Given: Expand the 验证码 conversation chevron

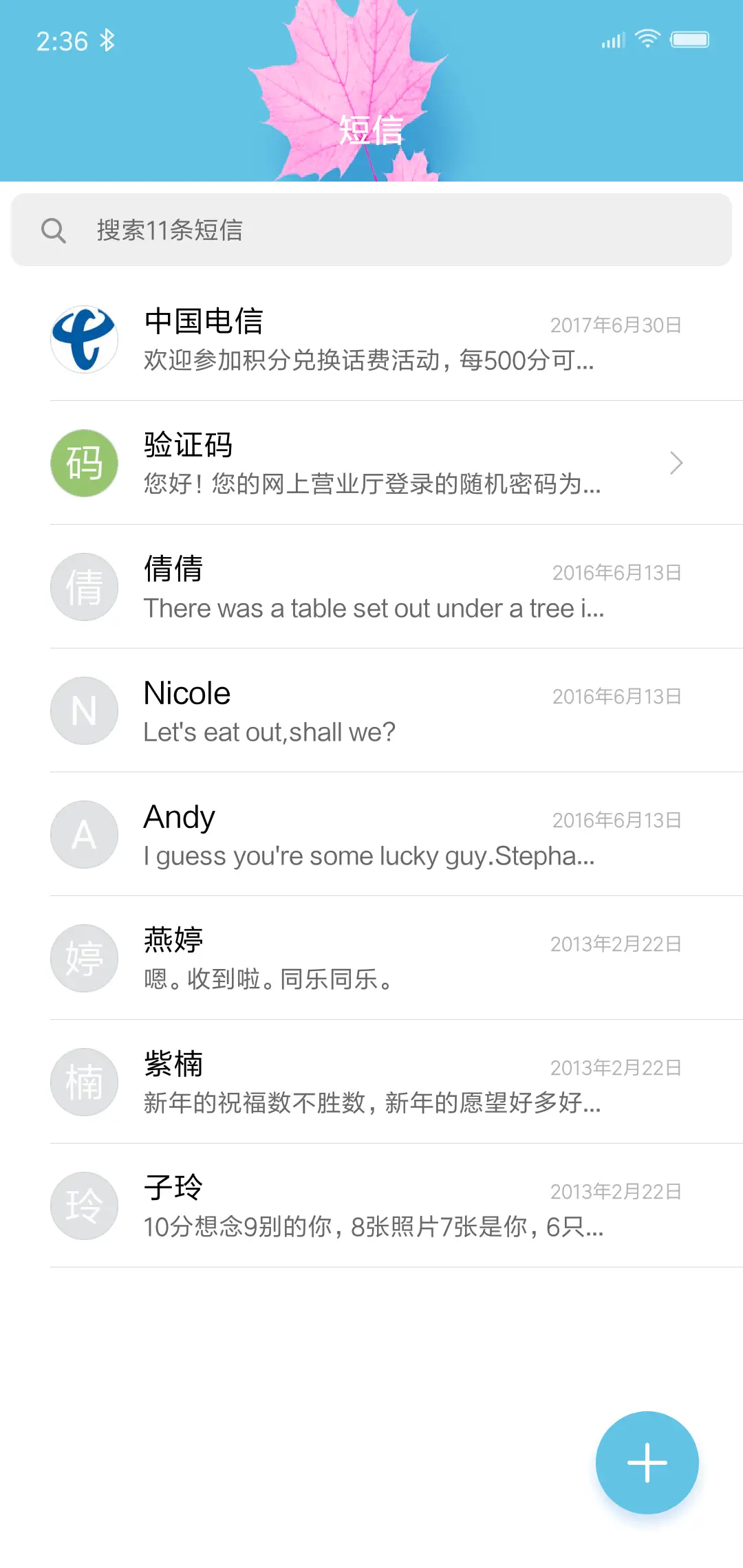Looking at the screenshot, I should coord(676,463).
